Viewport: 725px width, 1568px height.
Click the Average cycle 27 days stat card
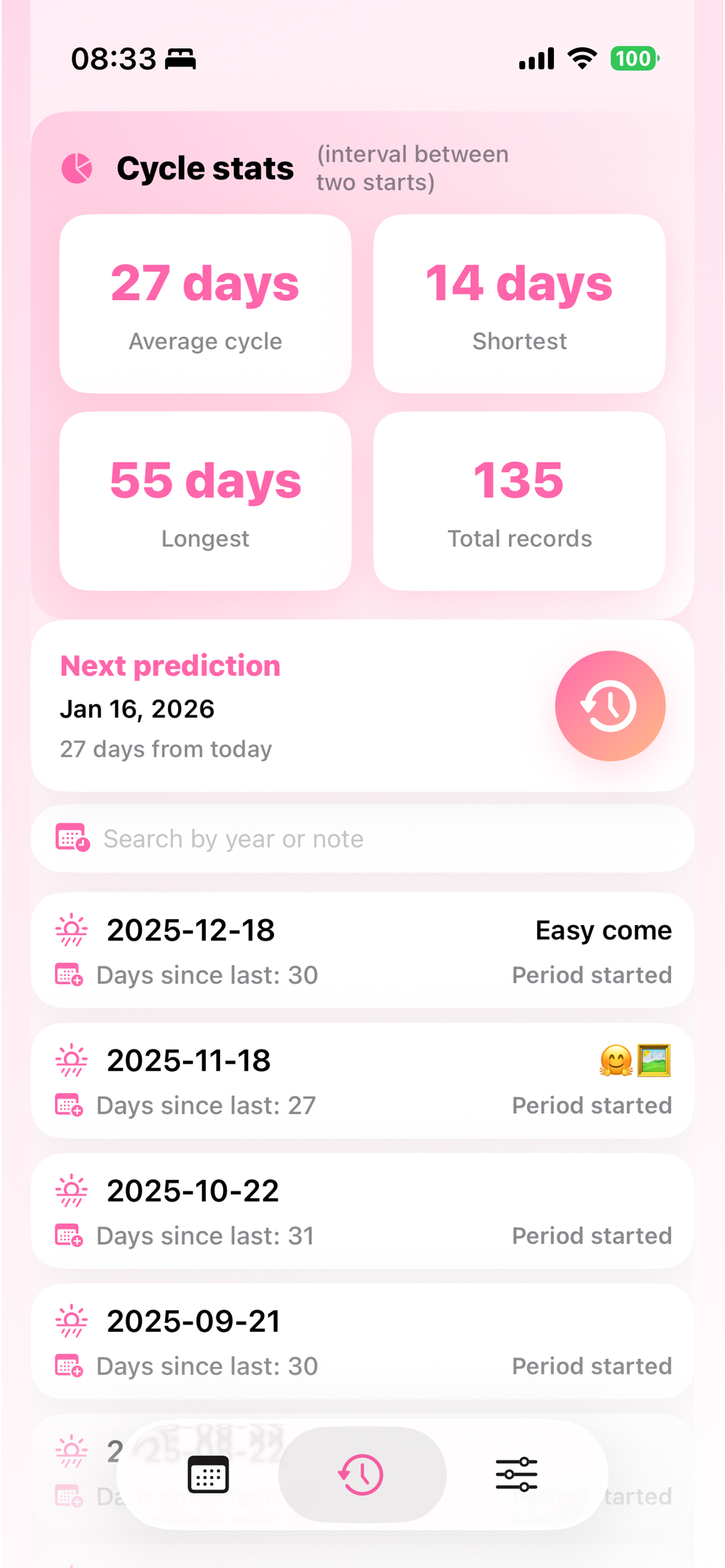tap(205, 303)
